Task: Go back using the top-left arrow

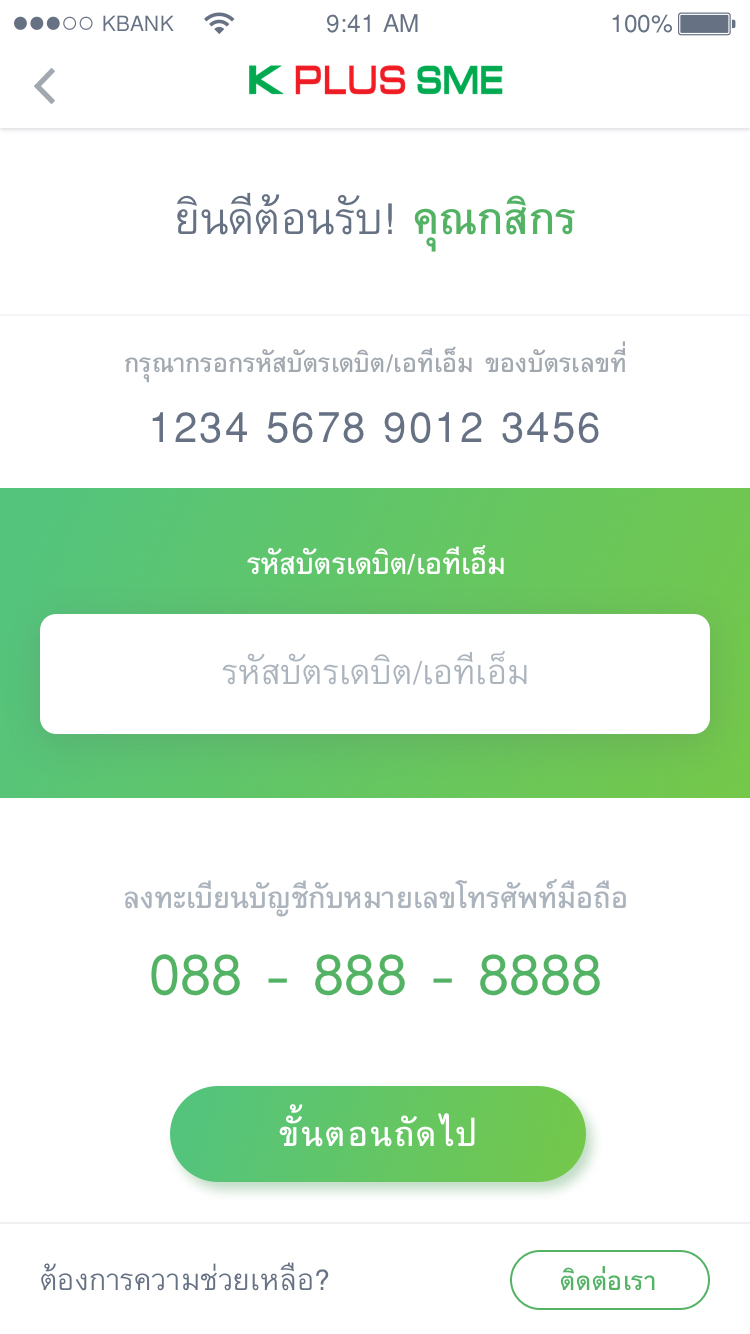Action: point(45,86)
